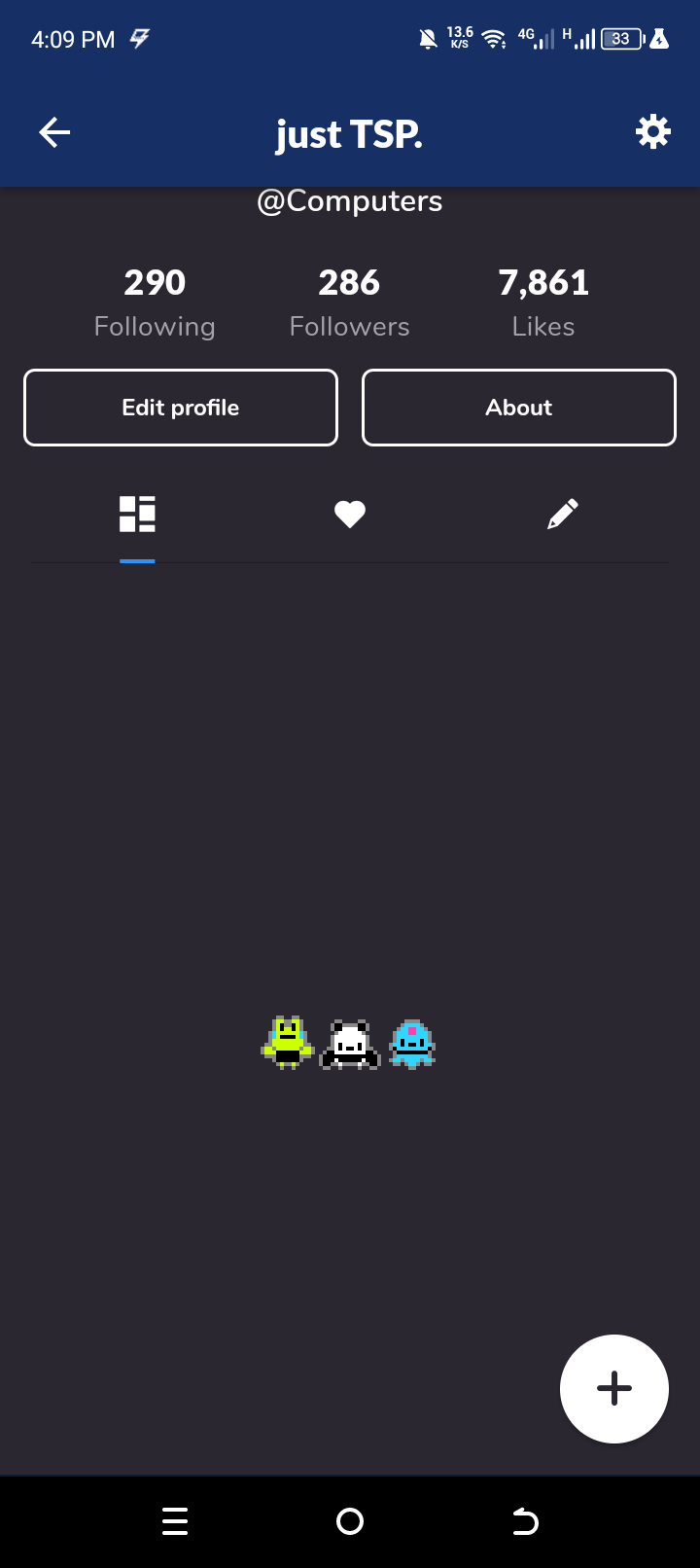
Task: Tap the Edit profile button
Action: point(181,408)
